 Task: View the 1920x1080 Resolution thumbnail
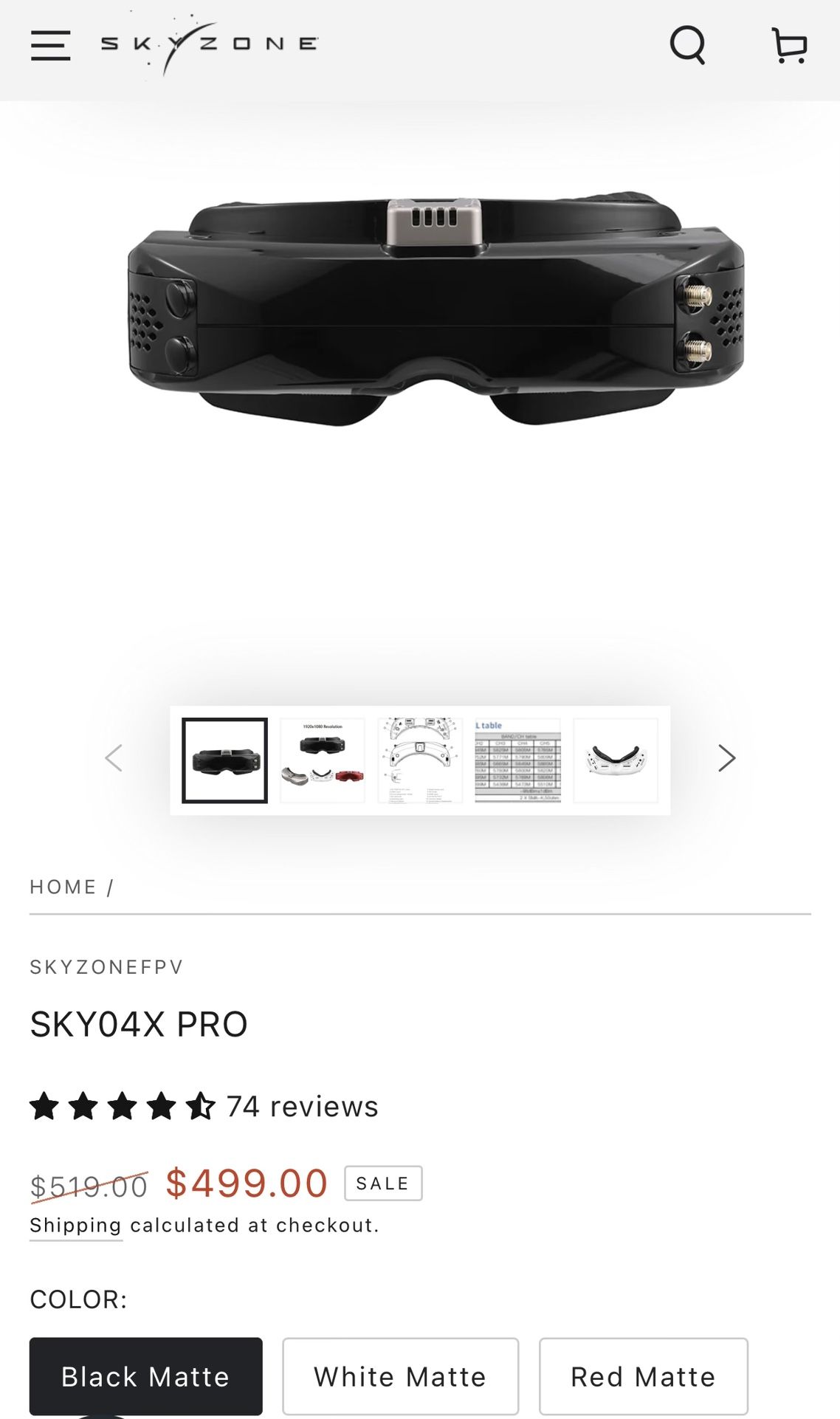point(323,760)
